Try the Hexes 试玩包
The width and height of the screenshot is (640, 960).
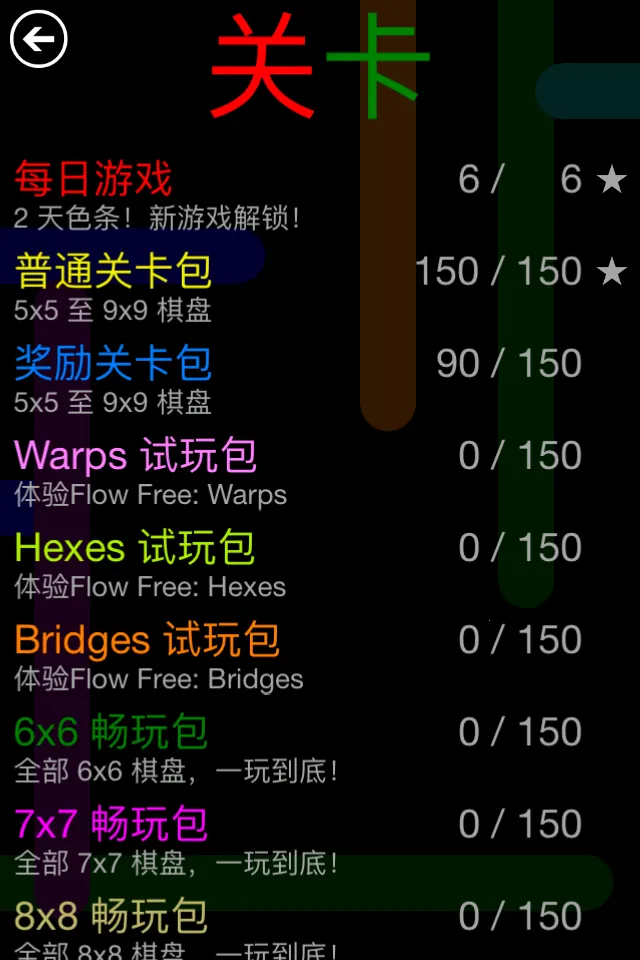tap(135, 548)
